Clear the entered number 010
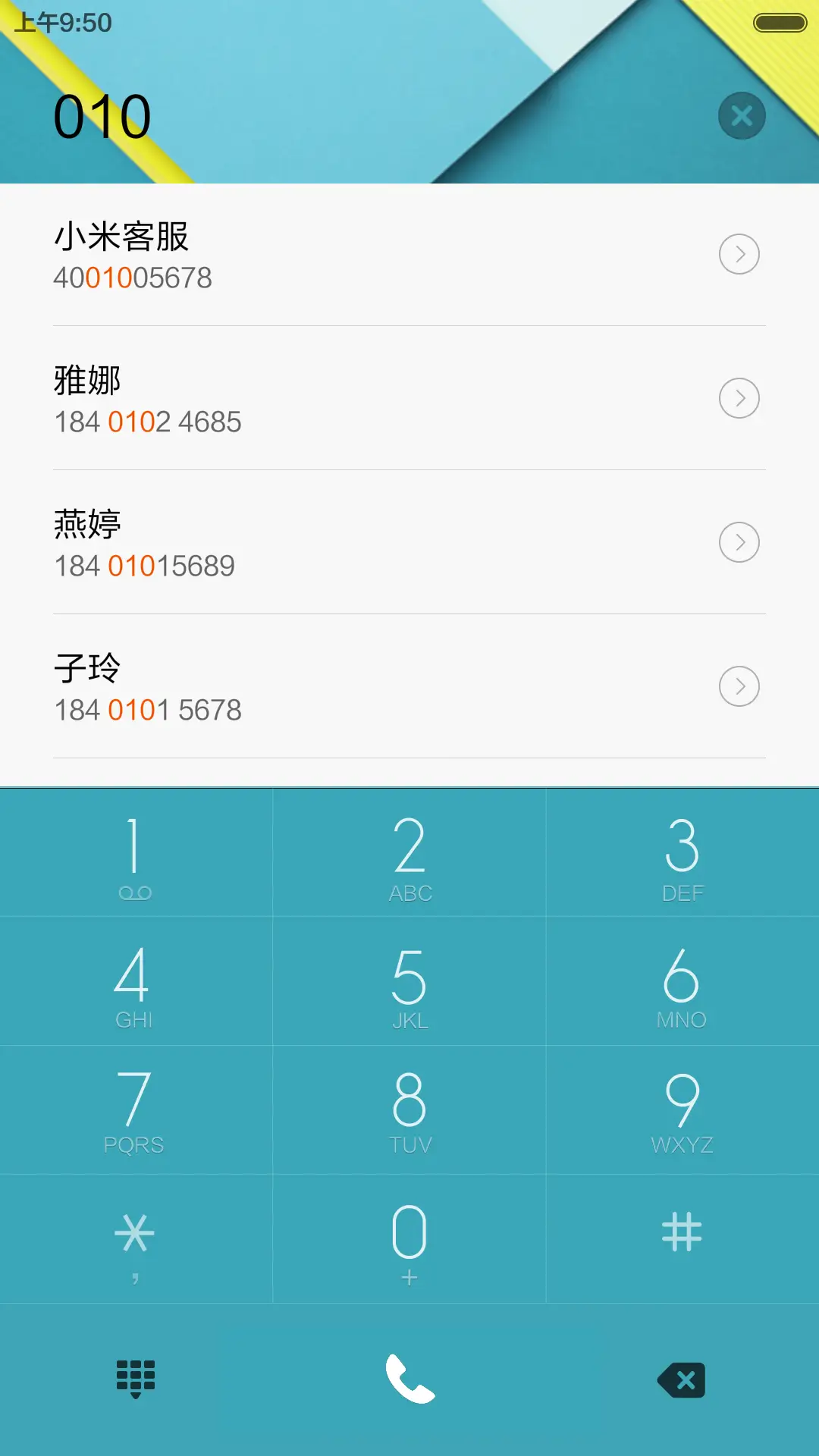The image size is (819, 1456). tap(742, 115)
